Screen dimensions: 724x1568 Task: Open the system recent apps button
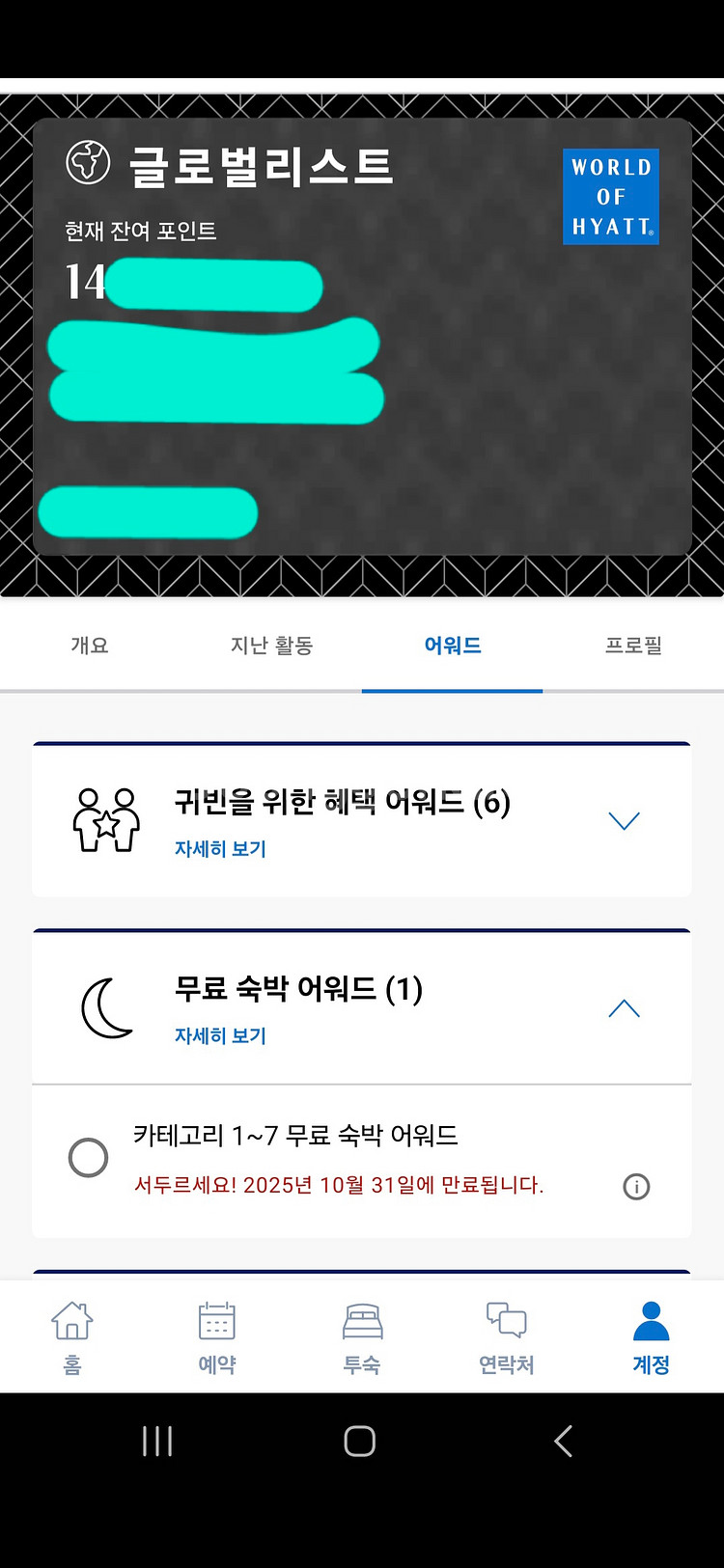click(157, 1441)
